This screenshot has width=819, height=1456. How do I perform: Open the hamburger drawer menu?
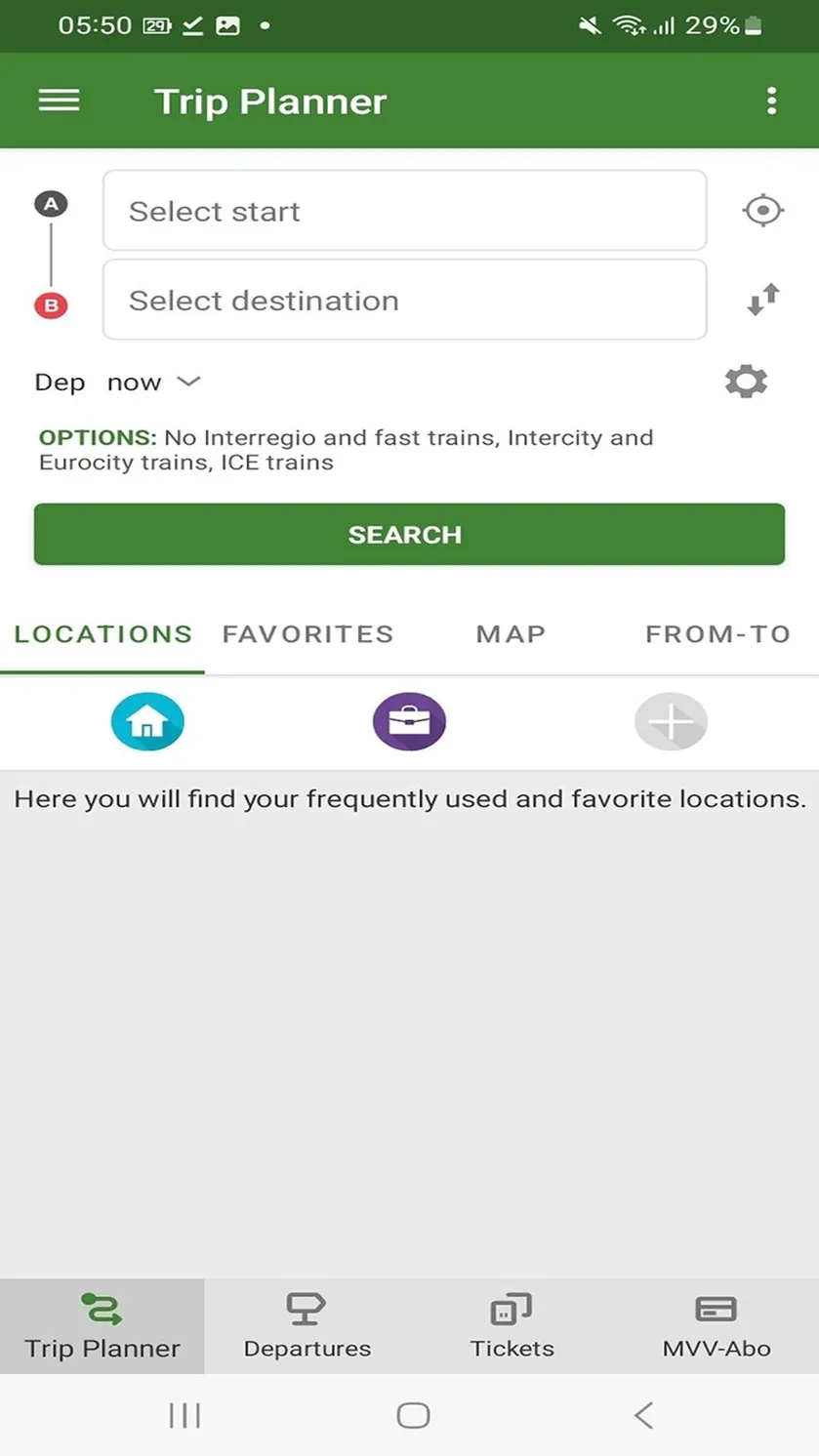click(x=59, y=101)
